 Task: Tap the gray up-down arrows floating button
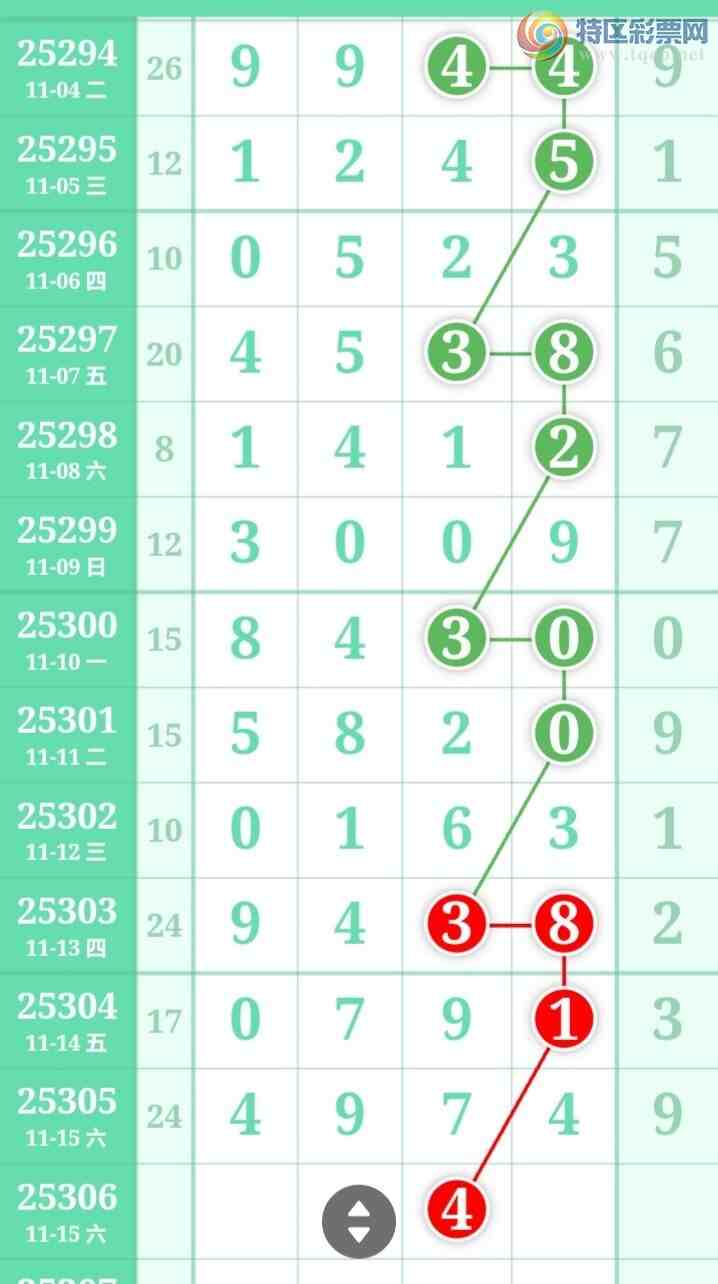coord(358,1221)
